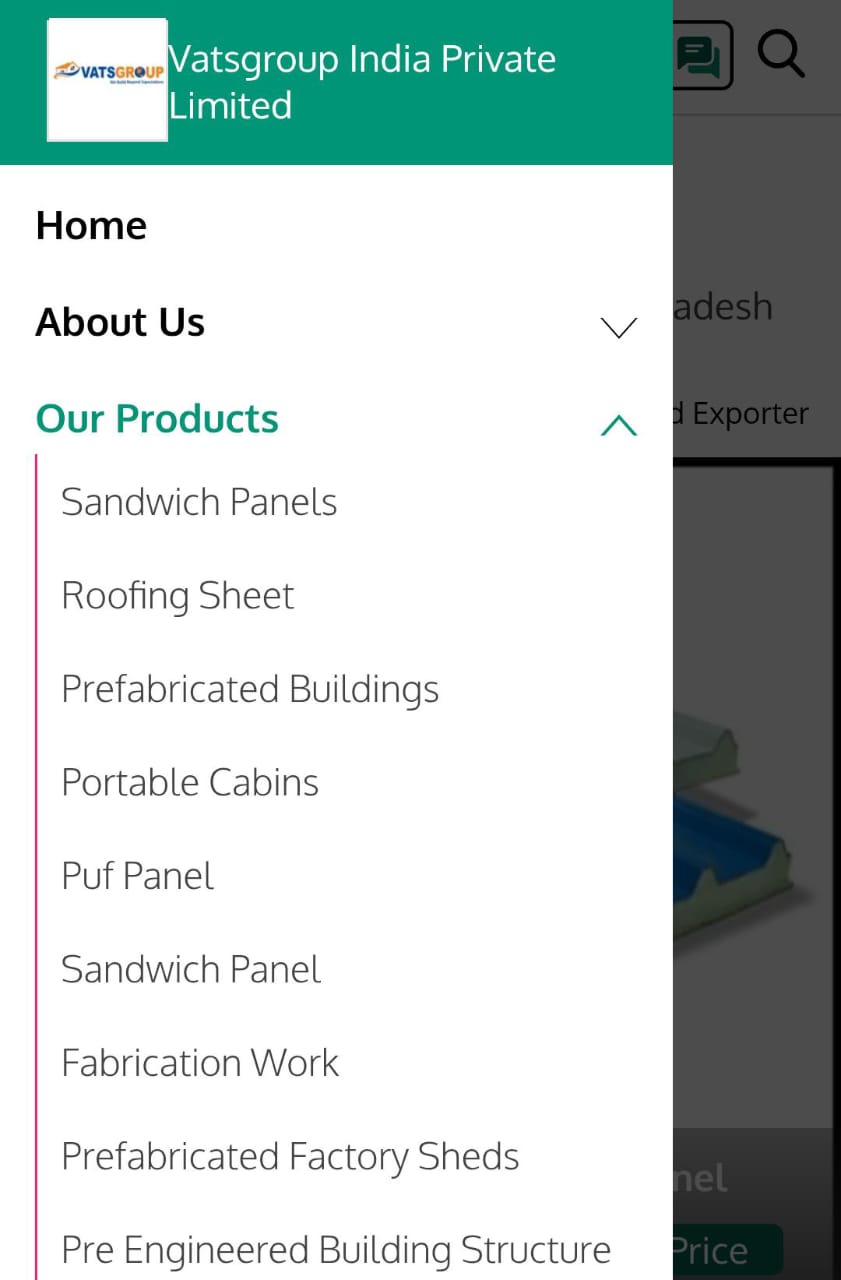The image size is (841, 1280).
Task: Open Prefabricated Buildings
Action: (x=250, y=689)
